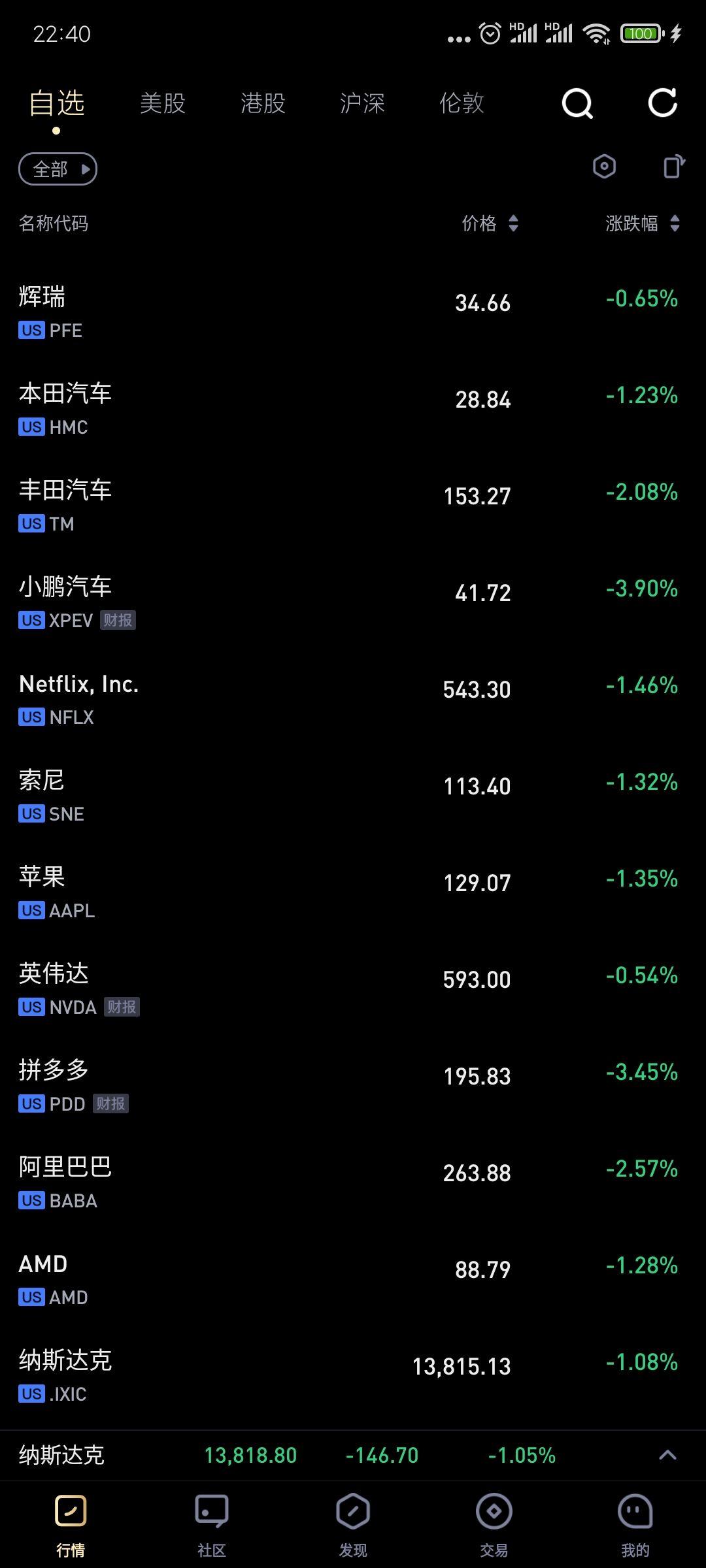This screenshot has height=1568, width=706.
Task: Open the NVDA 财报 earnings badge
Action: (x=122, y=1007)
